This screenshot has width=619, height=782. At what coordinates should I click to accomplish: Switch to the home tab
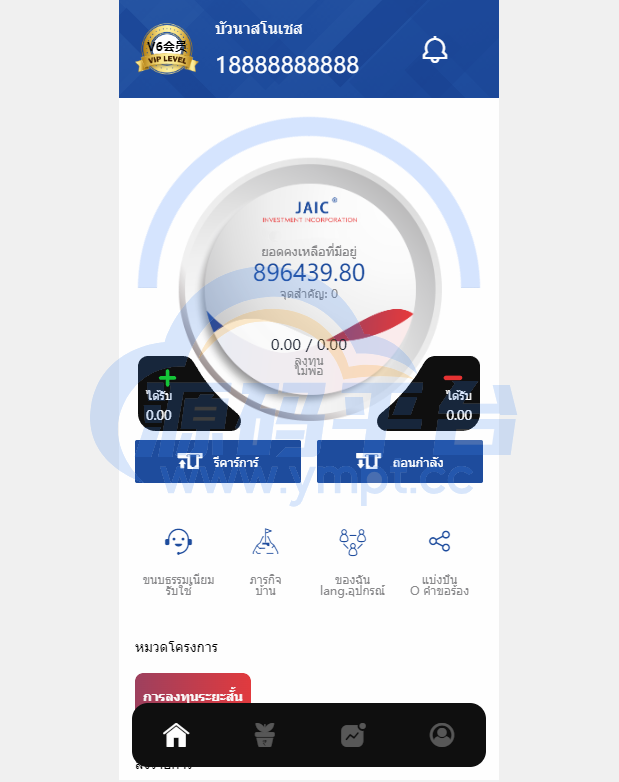pyautogui.click(x=176, y=735)
